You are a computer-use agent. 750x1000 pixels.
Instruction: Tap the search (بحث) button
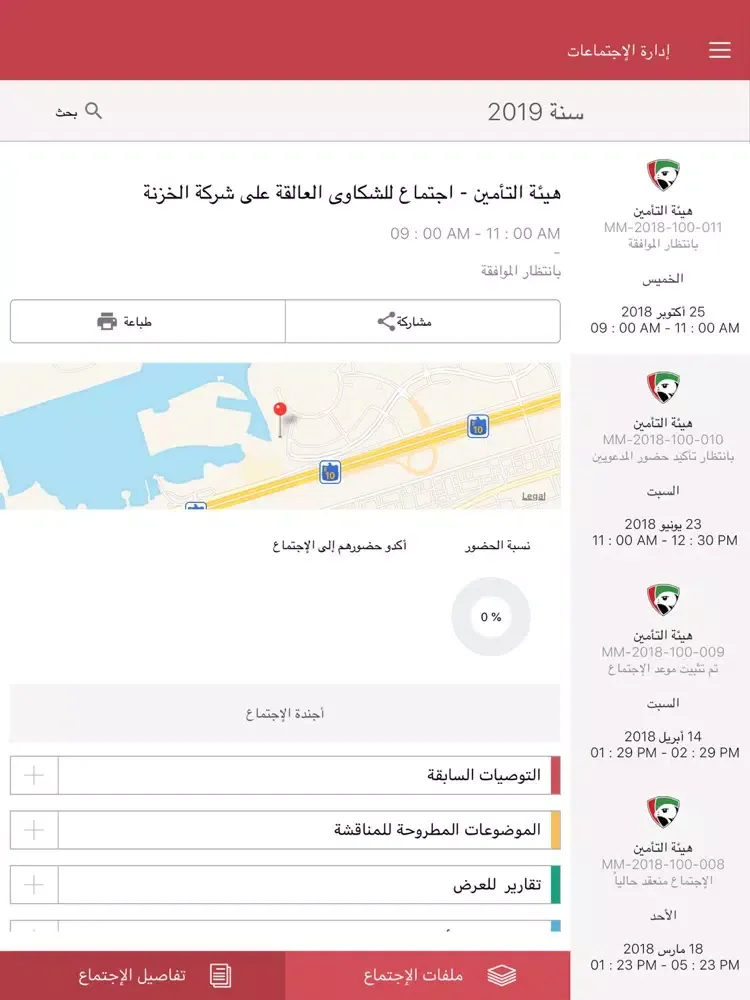click(x=80, y=111)
